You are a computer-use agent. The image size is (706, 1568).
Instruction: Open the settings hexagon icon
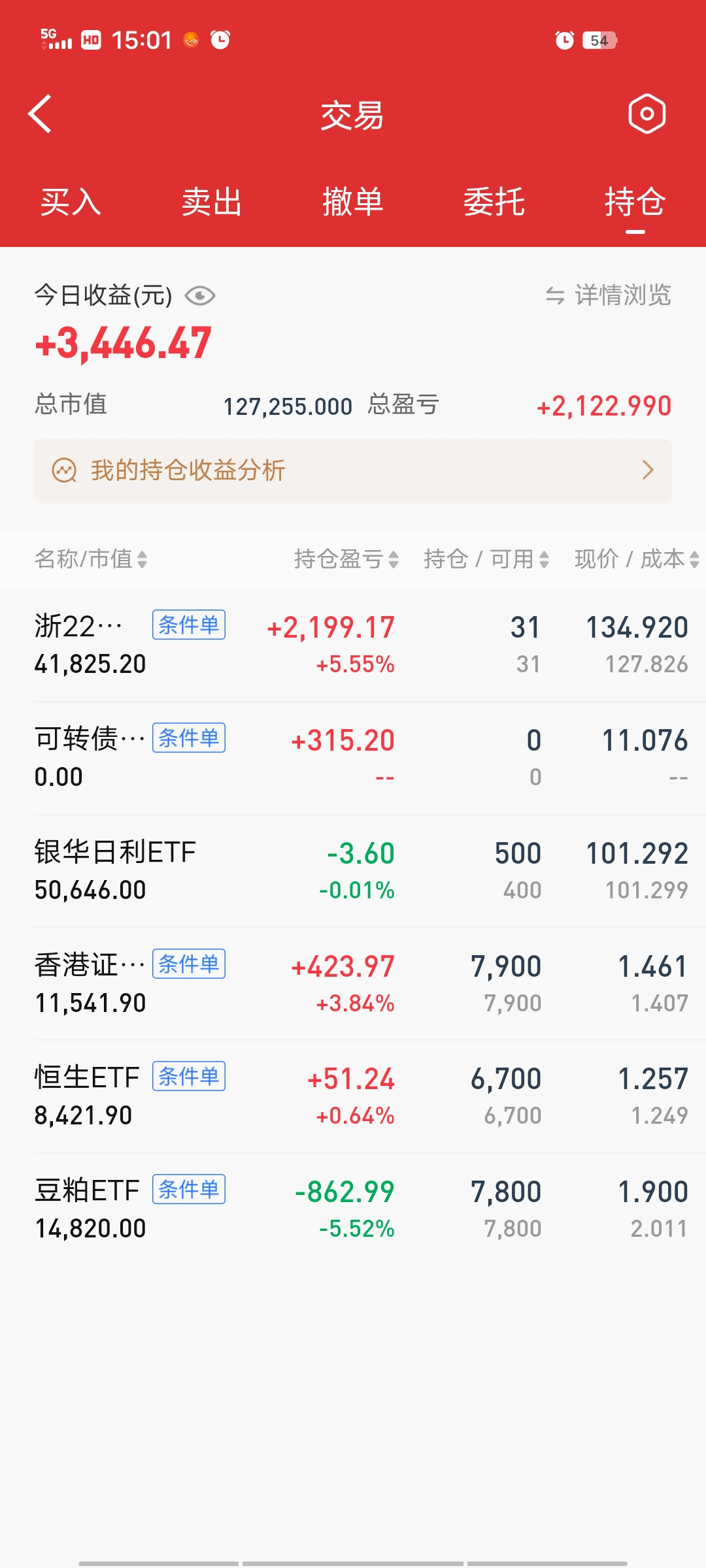coord(647,114)
